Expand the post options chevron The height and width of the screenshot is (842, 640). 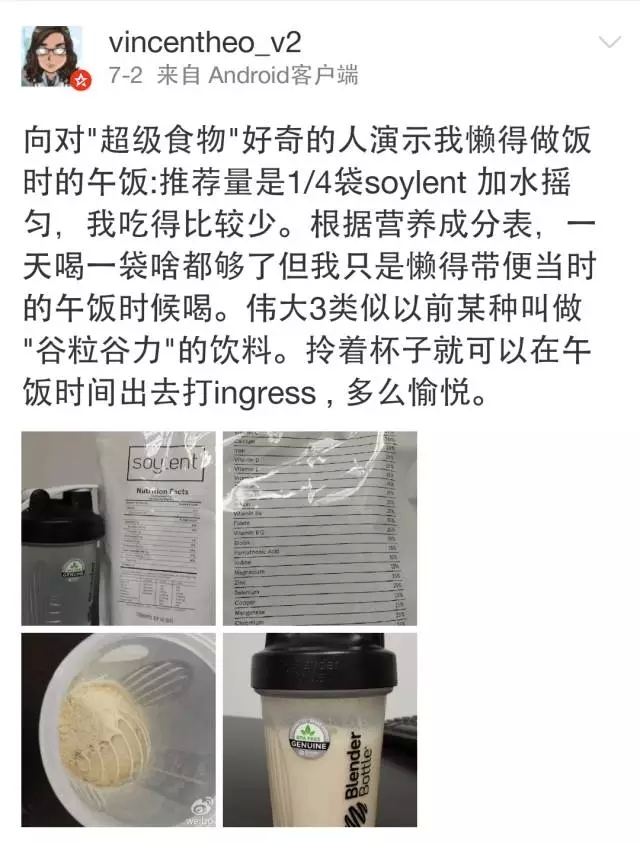tap(609, 42)
